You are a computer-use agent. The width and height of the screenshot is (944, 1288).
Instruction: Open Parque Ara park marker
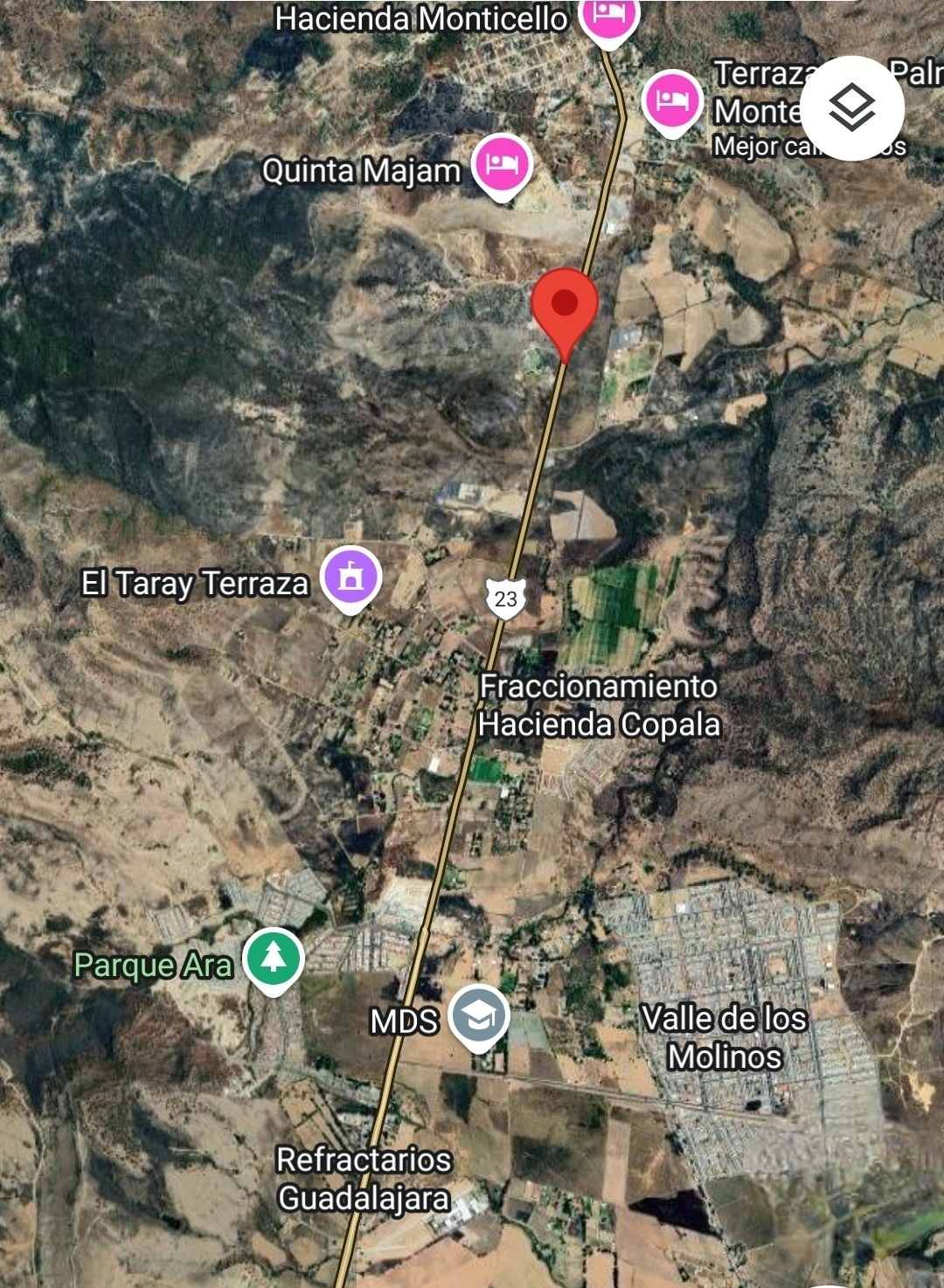coord(274,958)
